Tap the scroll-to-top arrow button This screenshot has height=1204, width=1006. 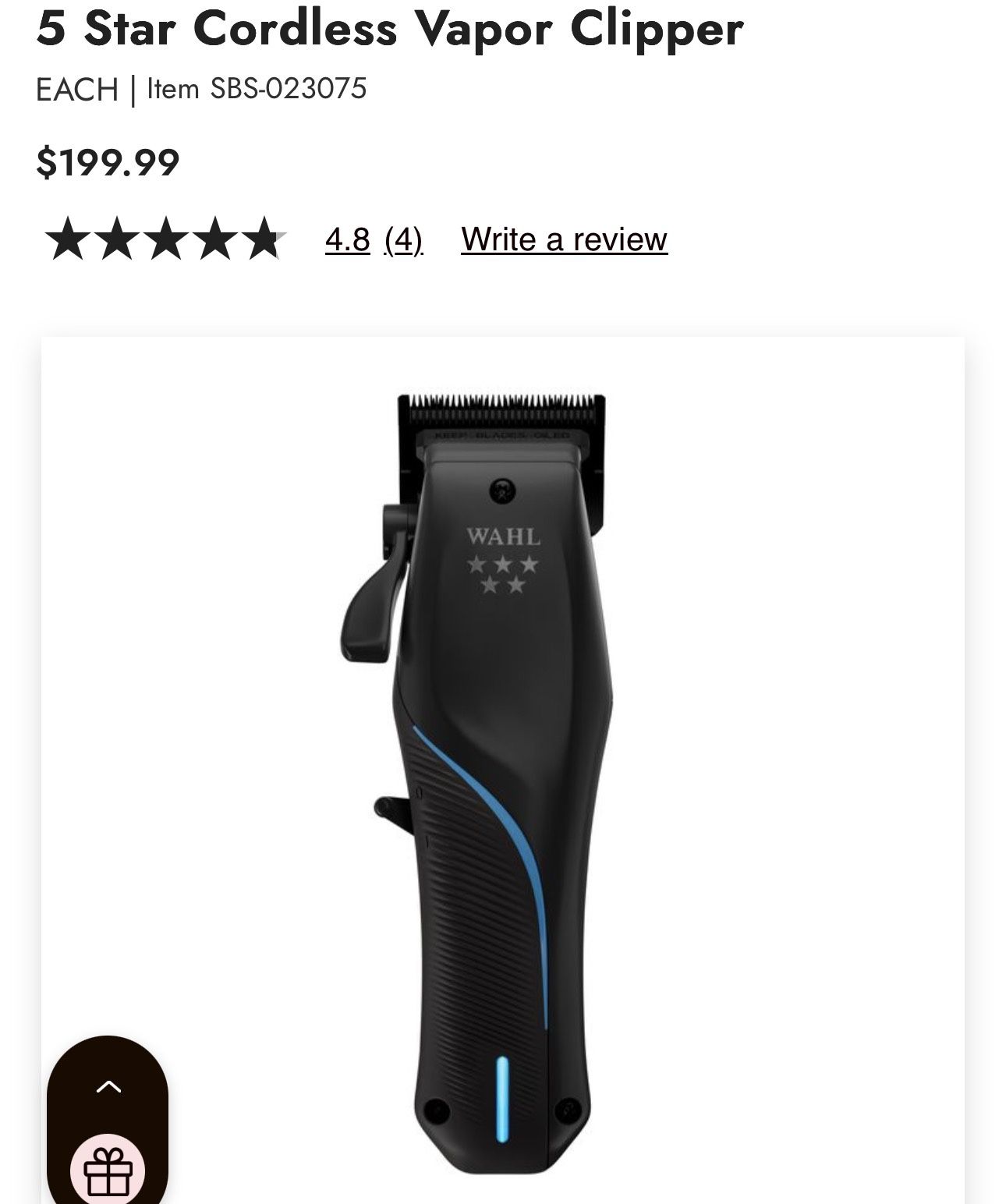tap(108, 1085)
